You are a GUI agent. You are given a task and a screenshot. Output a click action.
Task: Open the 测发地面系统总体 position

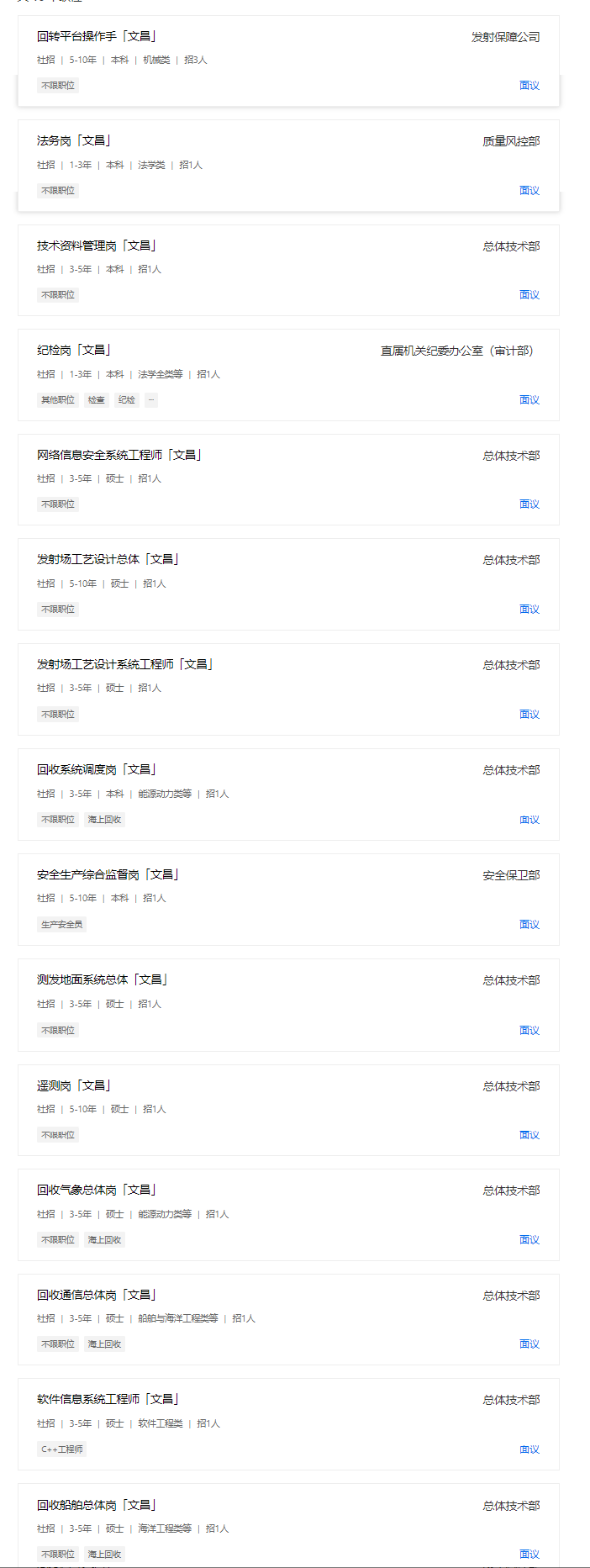[103, 979]
